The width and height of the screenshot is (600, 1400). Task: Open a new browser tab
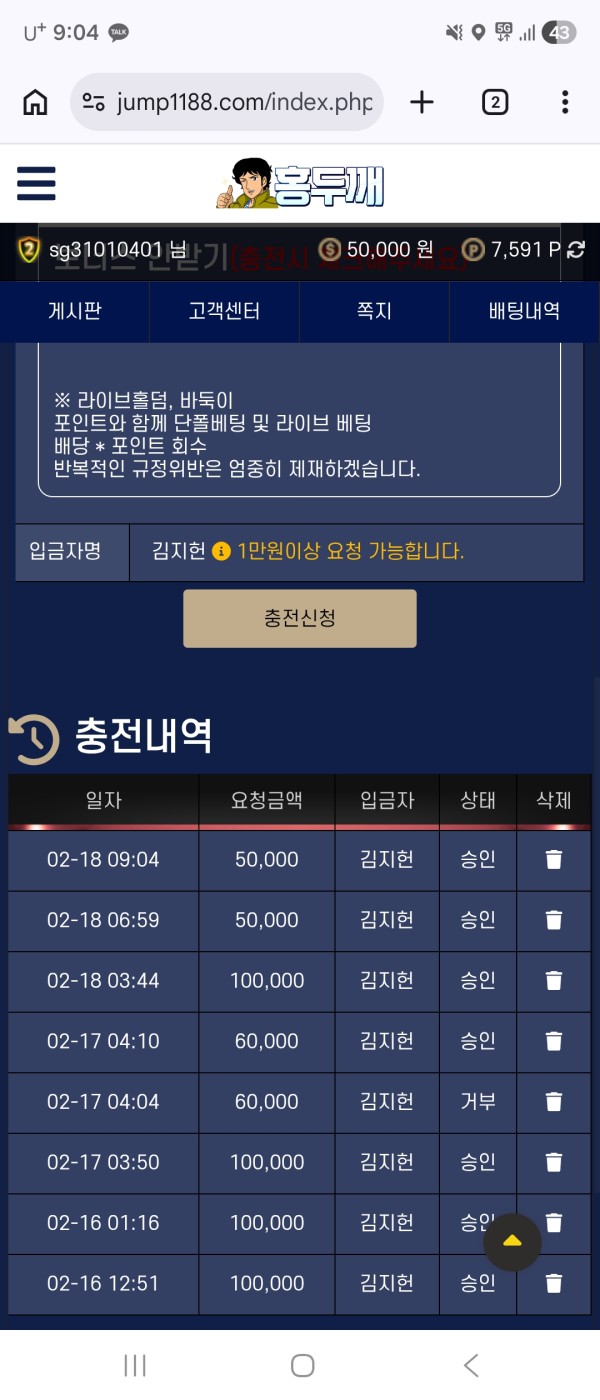coord(422,102)
